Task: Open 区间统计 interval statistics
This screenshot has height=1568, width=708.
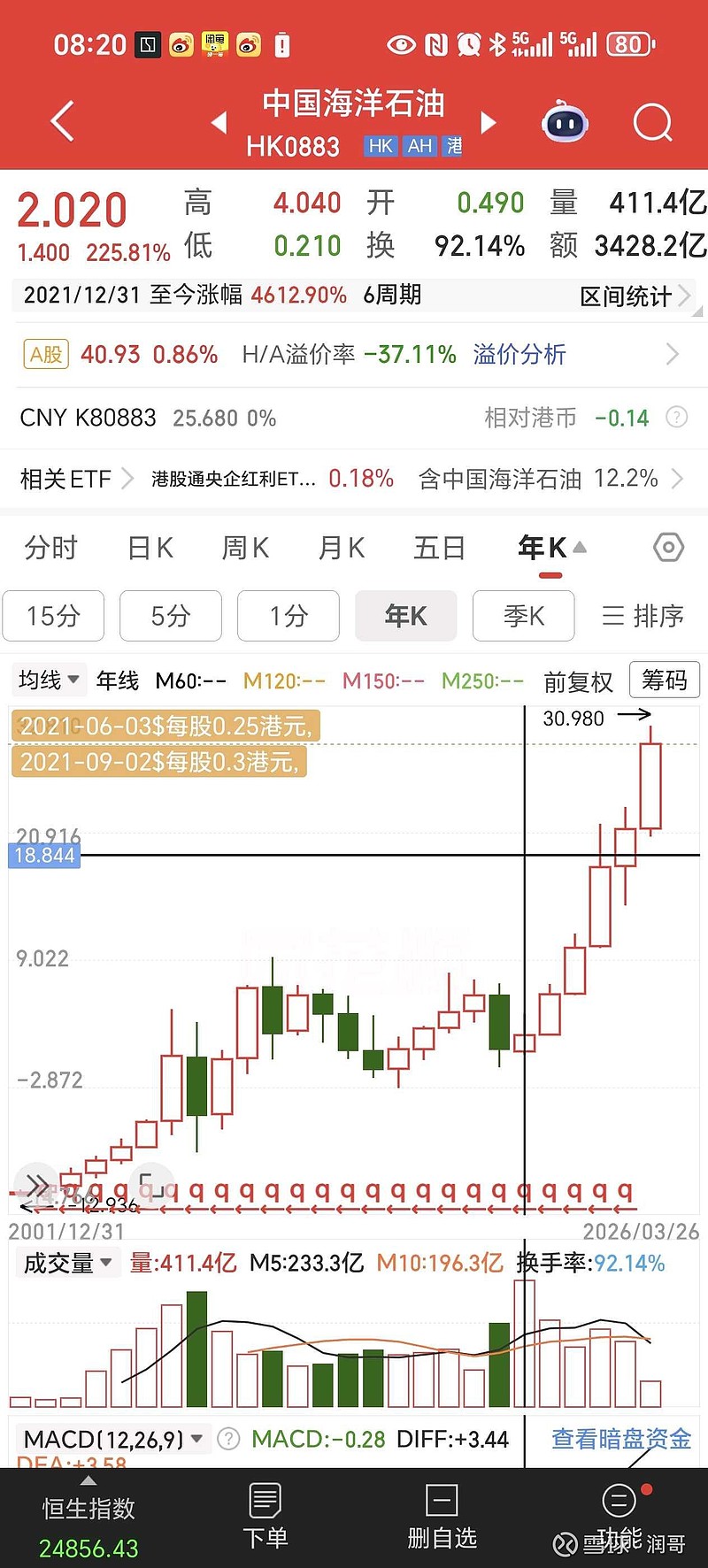Action: pos(635,296)
